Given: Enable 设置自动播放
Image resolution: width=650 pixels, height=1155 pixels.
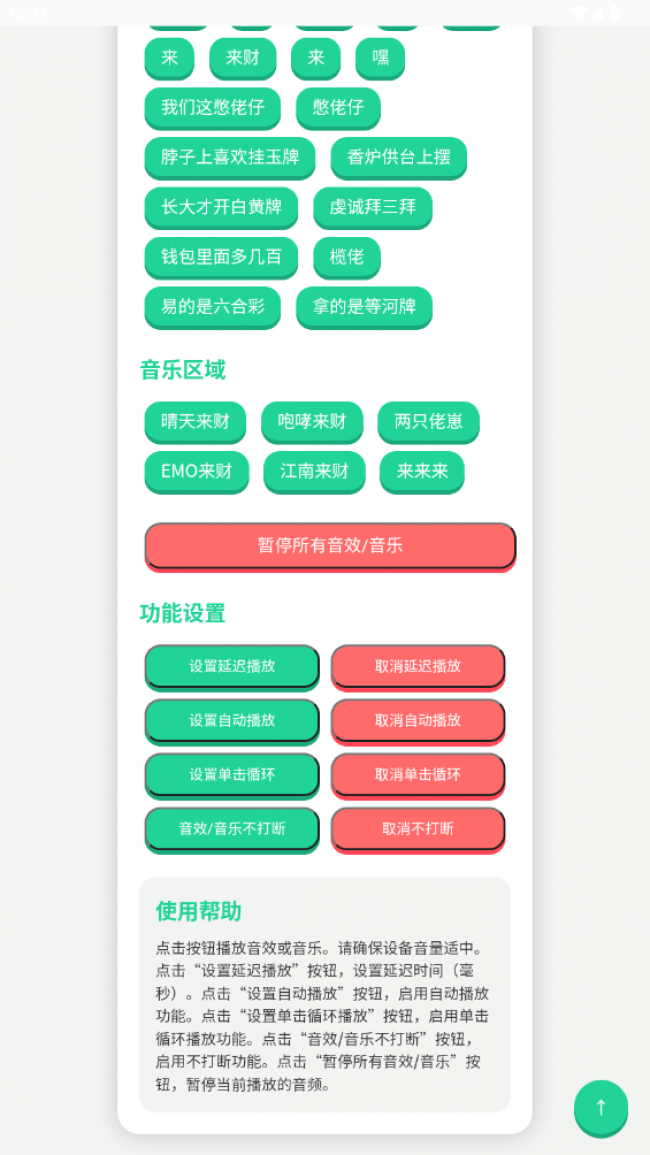Looking at the screenshot, I should [x=232, y=720].
